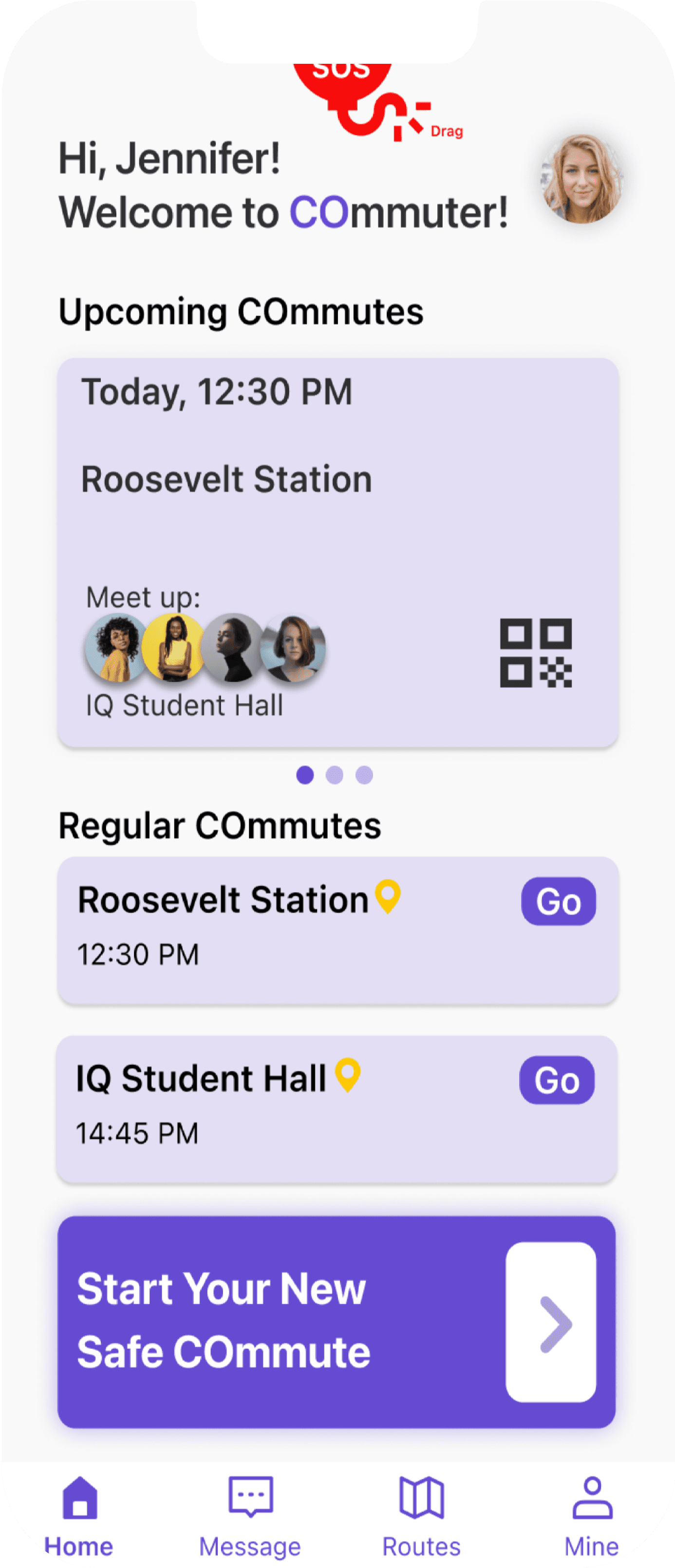This screenshot has height=1568, width=675.
Task: Jump to the second upcoming commute page dot
Action: tap(335, 775)
